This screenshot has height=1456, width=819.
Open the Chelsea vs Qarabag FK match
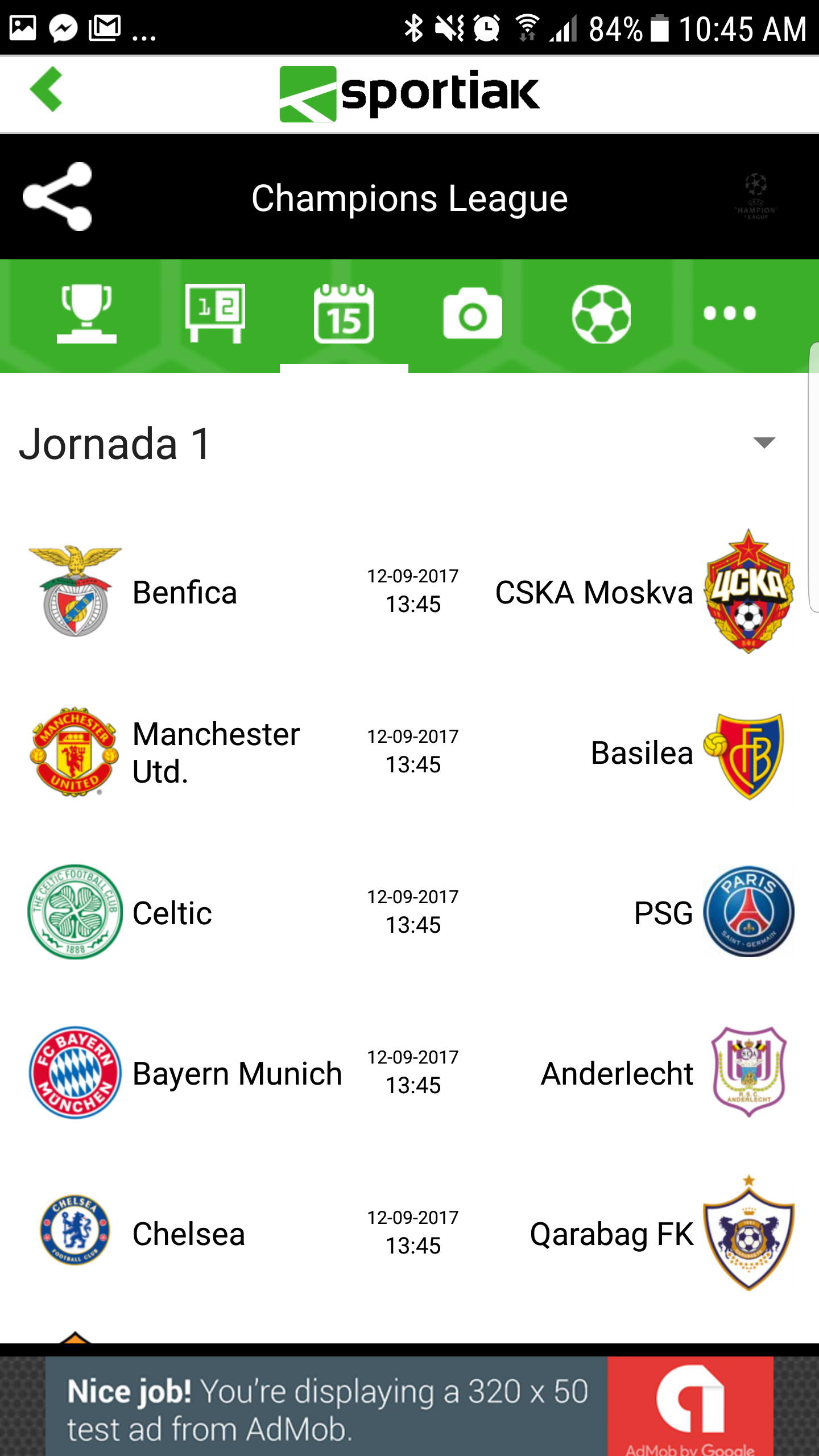[412, 1233]
